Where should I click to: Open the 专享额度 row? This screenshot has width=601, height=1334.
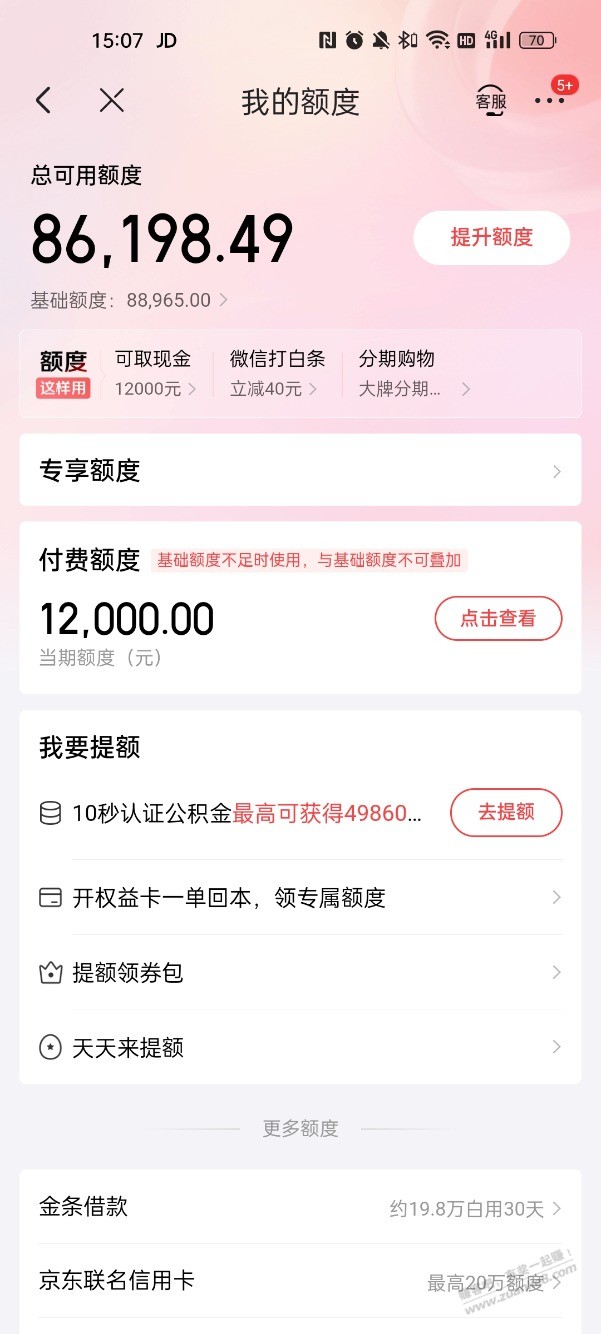[x=300, y=470]
